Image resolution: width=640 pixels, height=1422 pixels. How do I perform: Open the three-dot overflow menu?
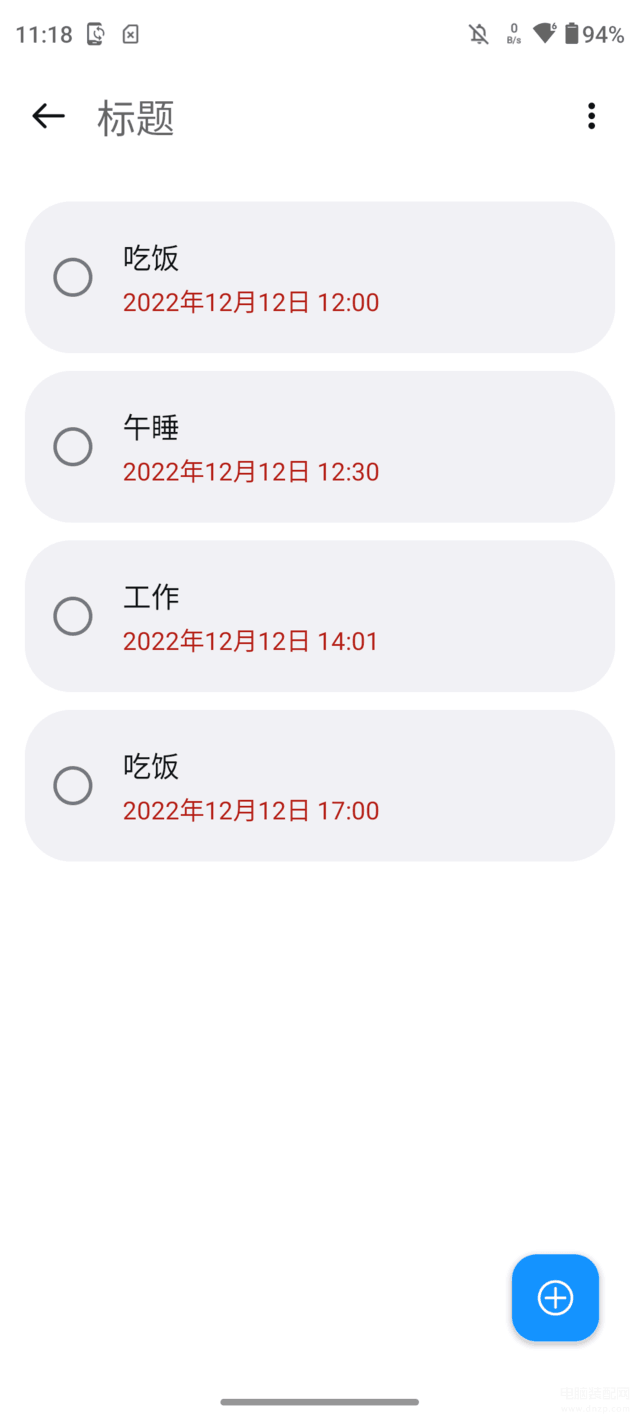[591, 117]
